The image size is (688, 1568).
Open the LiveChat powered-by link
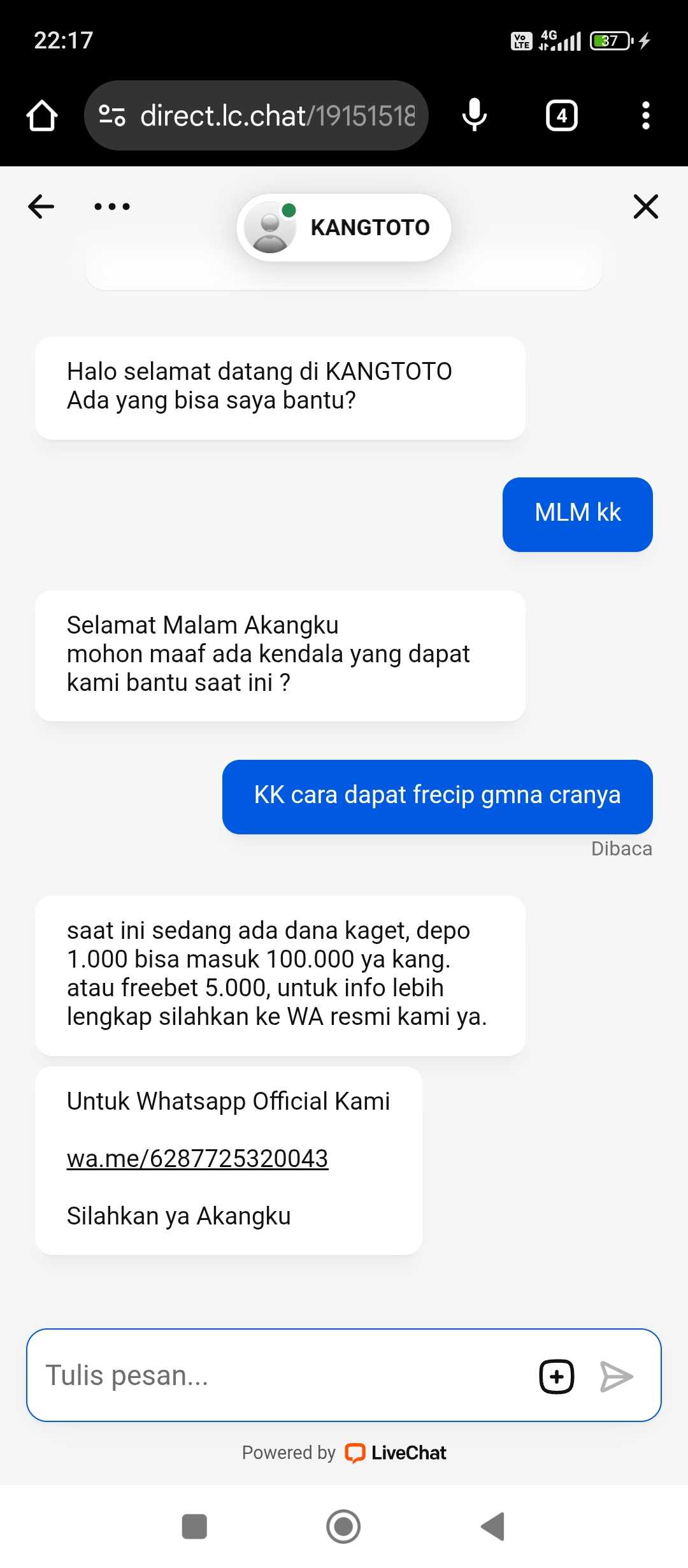(395, 1453)
